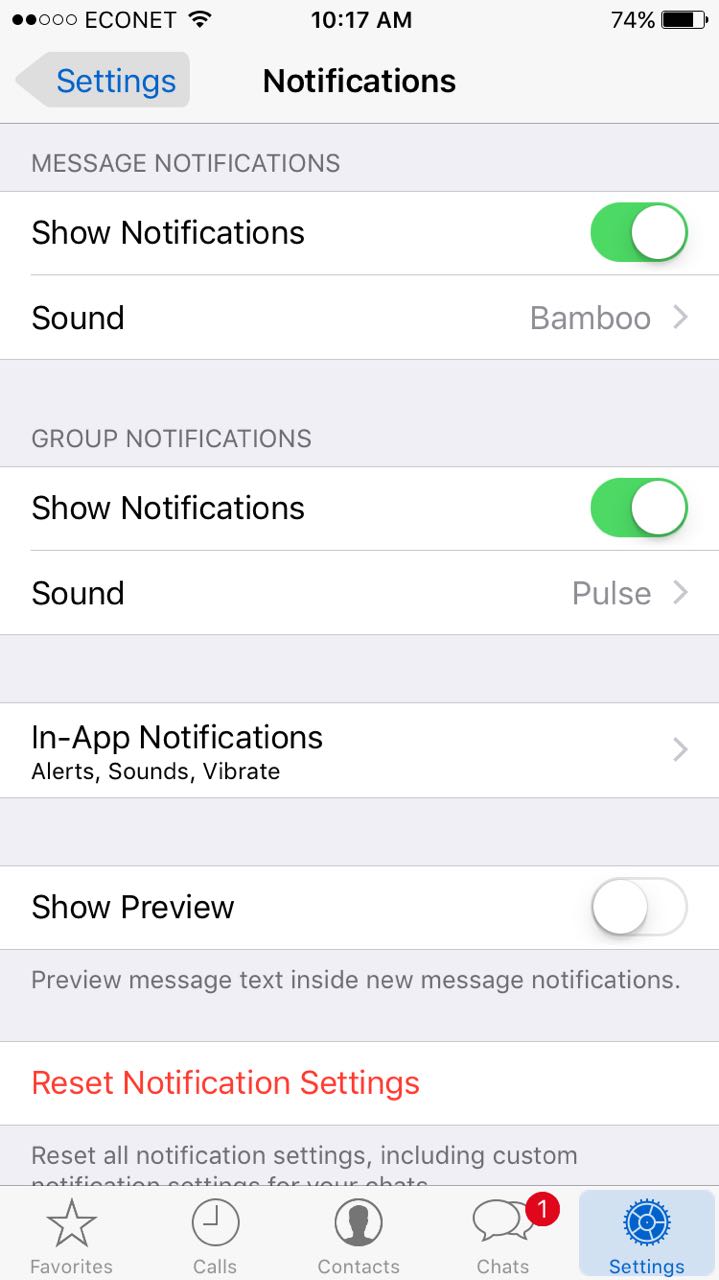The height and width of the screenshot is (1280, 719).
Task: Turn off group Show Notifications switch
Action: click(x=638, y=508)
